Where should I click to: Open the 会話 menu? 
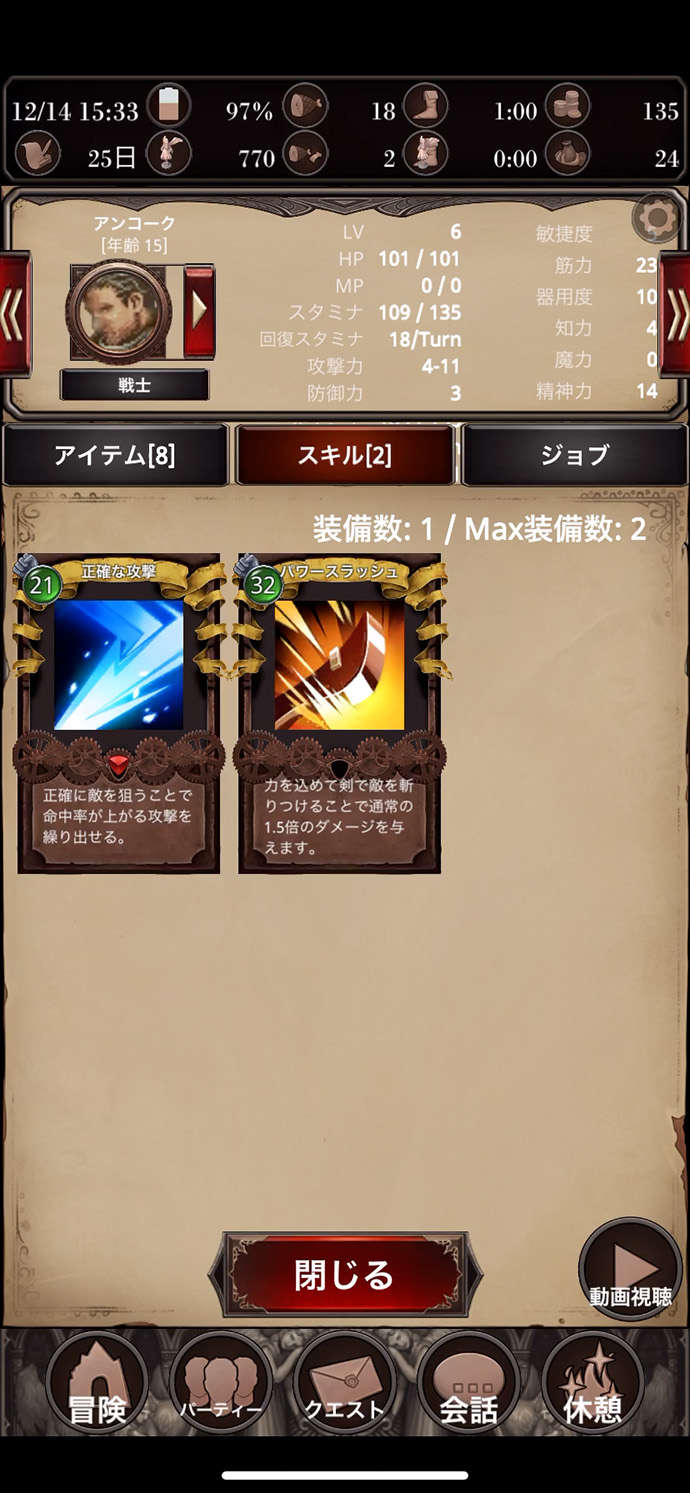pos(468,1384)
